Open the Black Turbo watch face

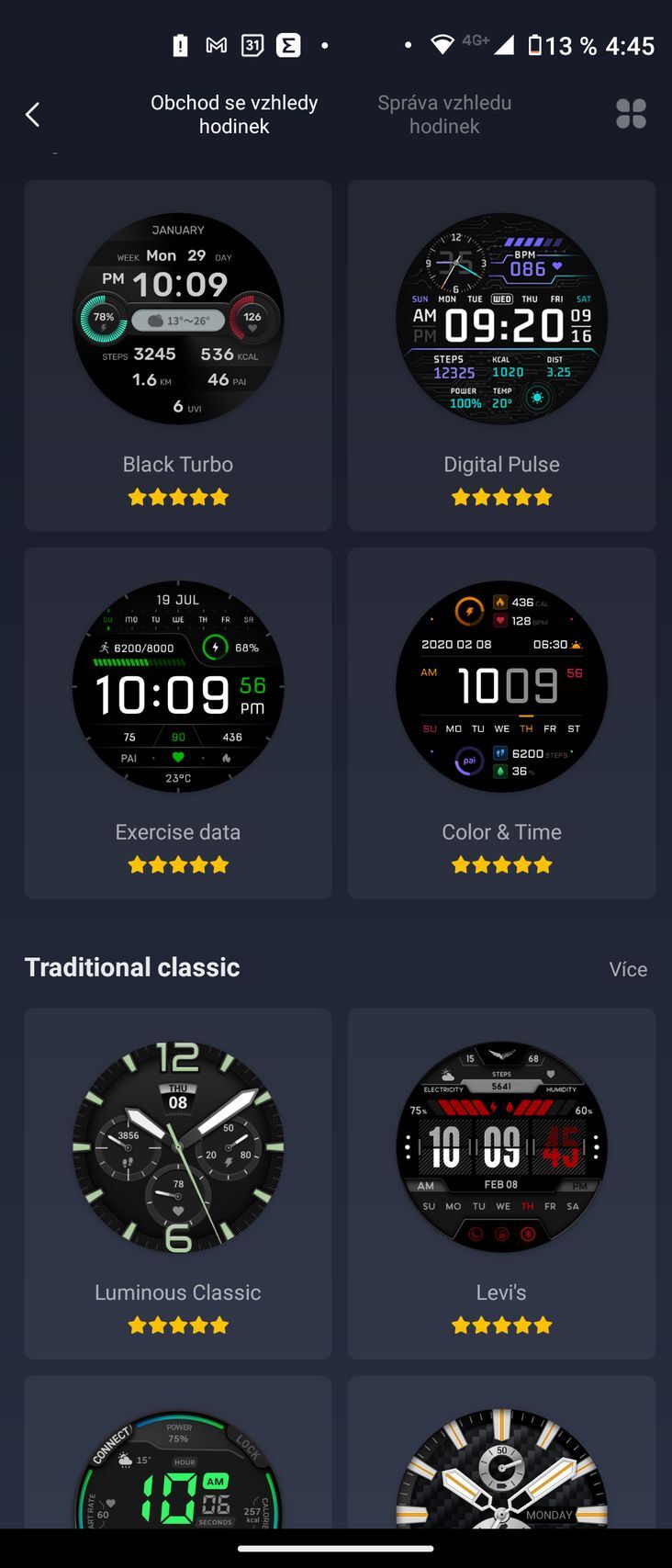point(177,317)
